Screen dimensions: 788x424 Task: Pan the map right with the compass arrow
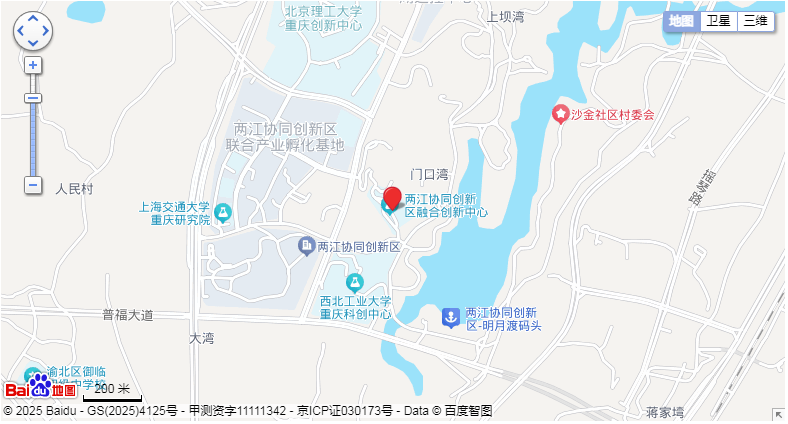pos(46,32)
